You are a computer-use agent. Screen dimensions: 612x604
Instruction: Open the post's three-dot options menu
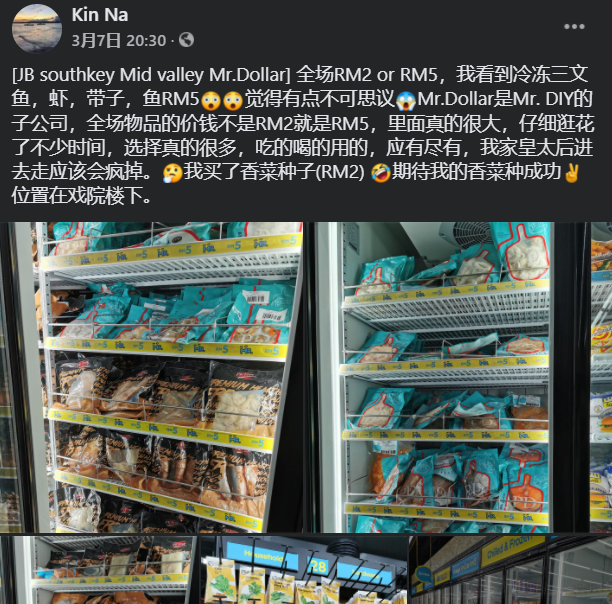click(574, 27)
